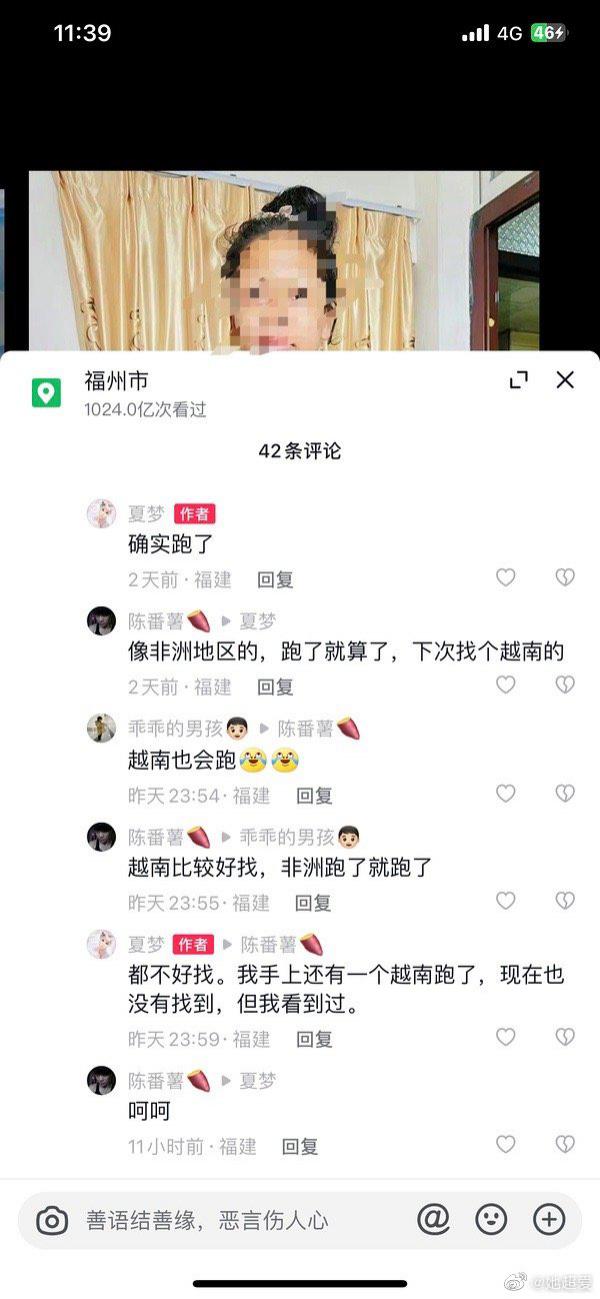
Task: Open camera icon in comment bar
Action: (x=52, y=1220)
